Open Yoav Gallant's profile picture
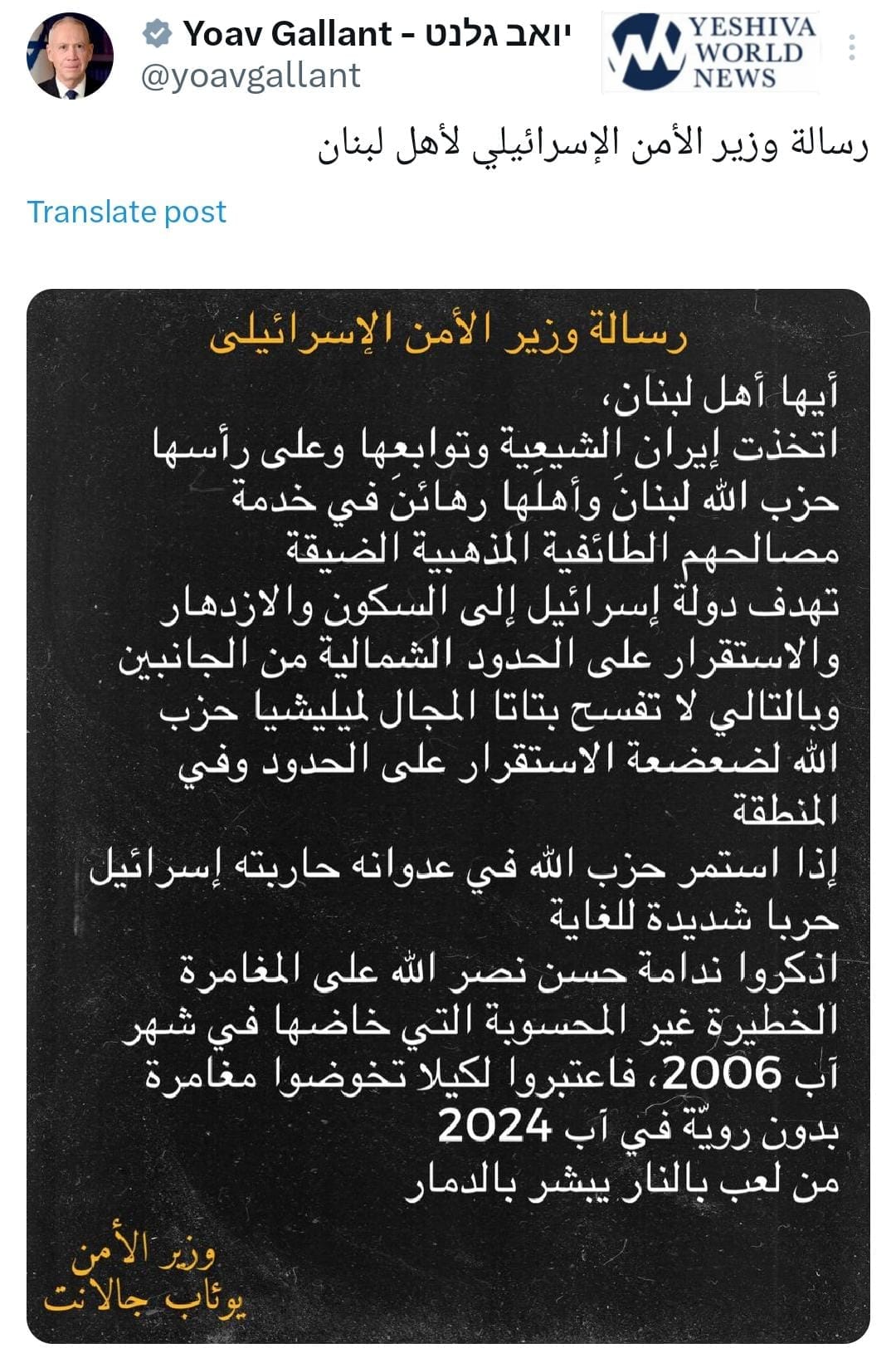Screen dimensions: 896x1358 click(71, 56)
